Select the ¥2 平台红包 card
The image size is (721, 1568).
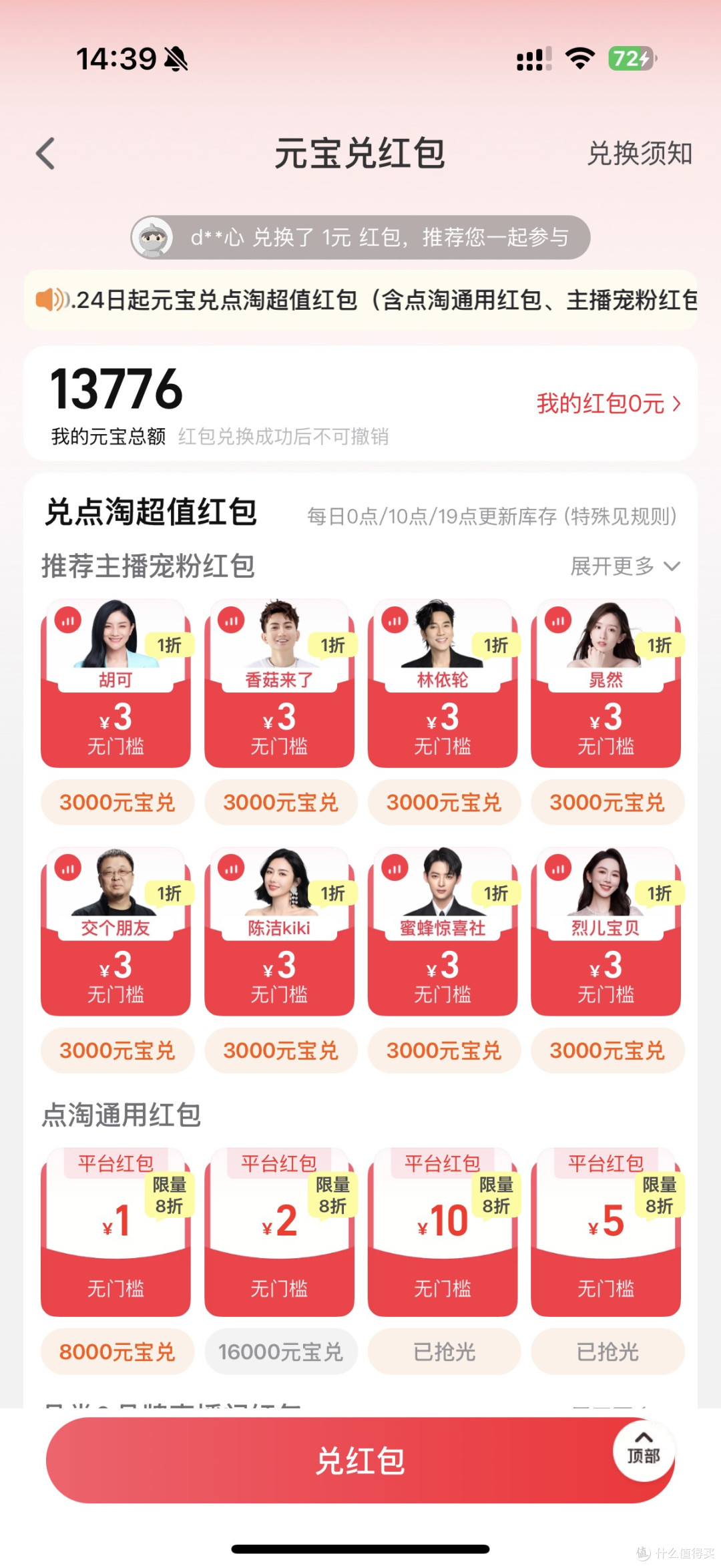[279, 1232]
